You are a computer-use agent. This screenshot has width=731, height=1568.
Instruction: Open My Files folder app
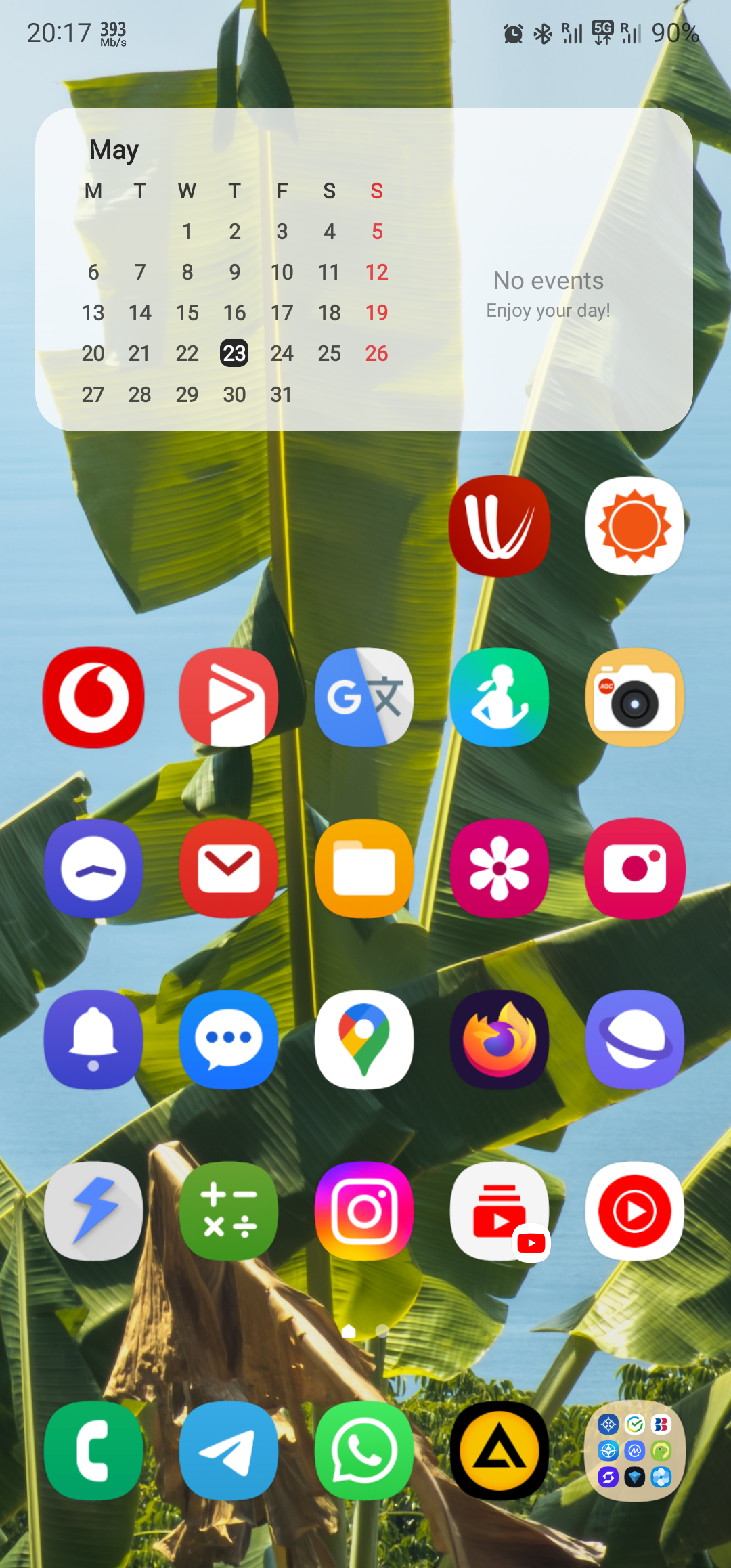[x=364, y=869]
